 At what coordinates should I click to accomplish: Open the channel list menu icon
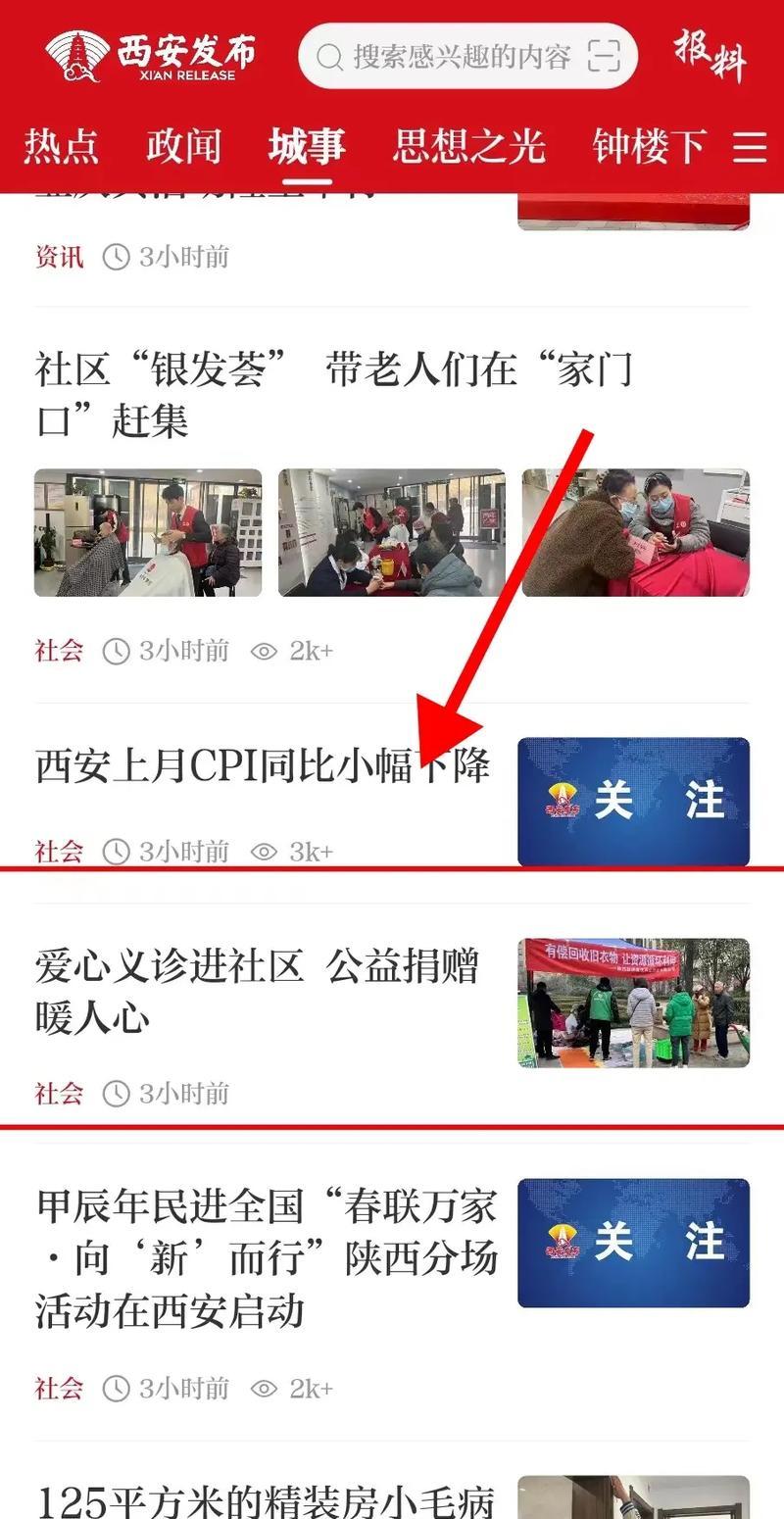pyautogui.click(x=750, y=147)
